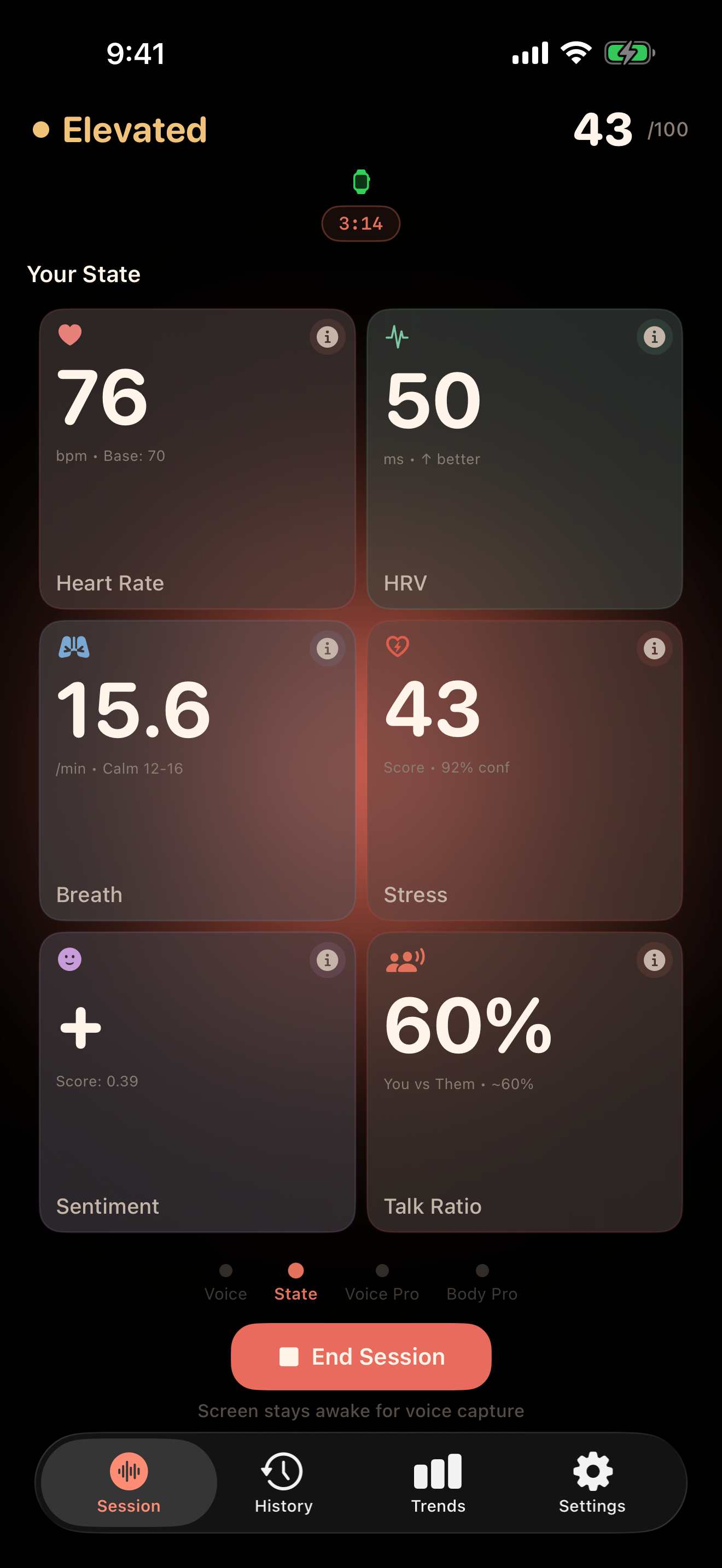Switch to the Voice page
Image resolution: width=722 pixels, height=1568 pixels.
pyautogui.click(x=225, y=1283)
